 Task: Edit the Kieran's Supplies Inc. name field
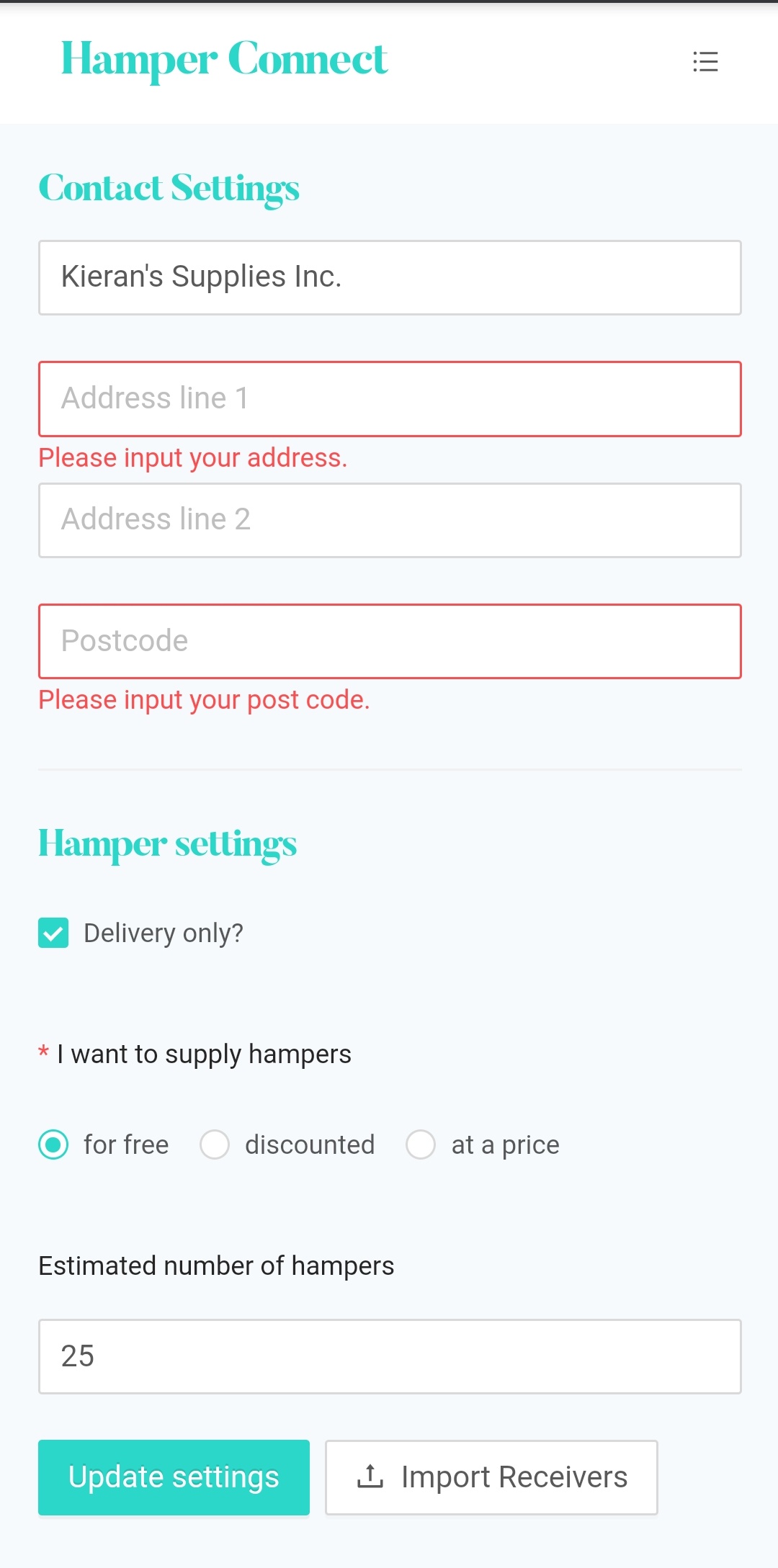[x=389, y=277]
